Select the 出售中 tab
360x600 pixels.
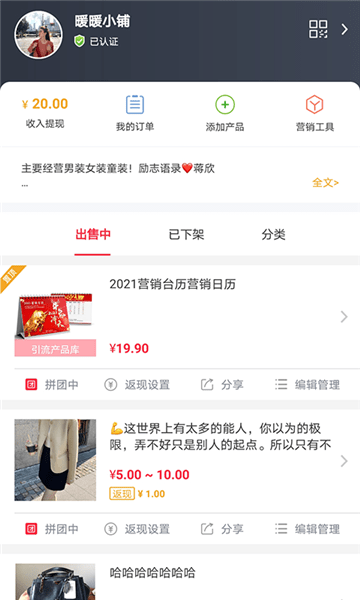coord(93,234)
